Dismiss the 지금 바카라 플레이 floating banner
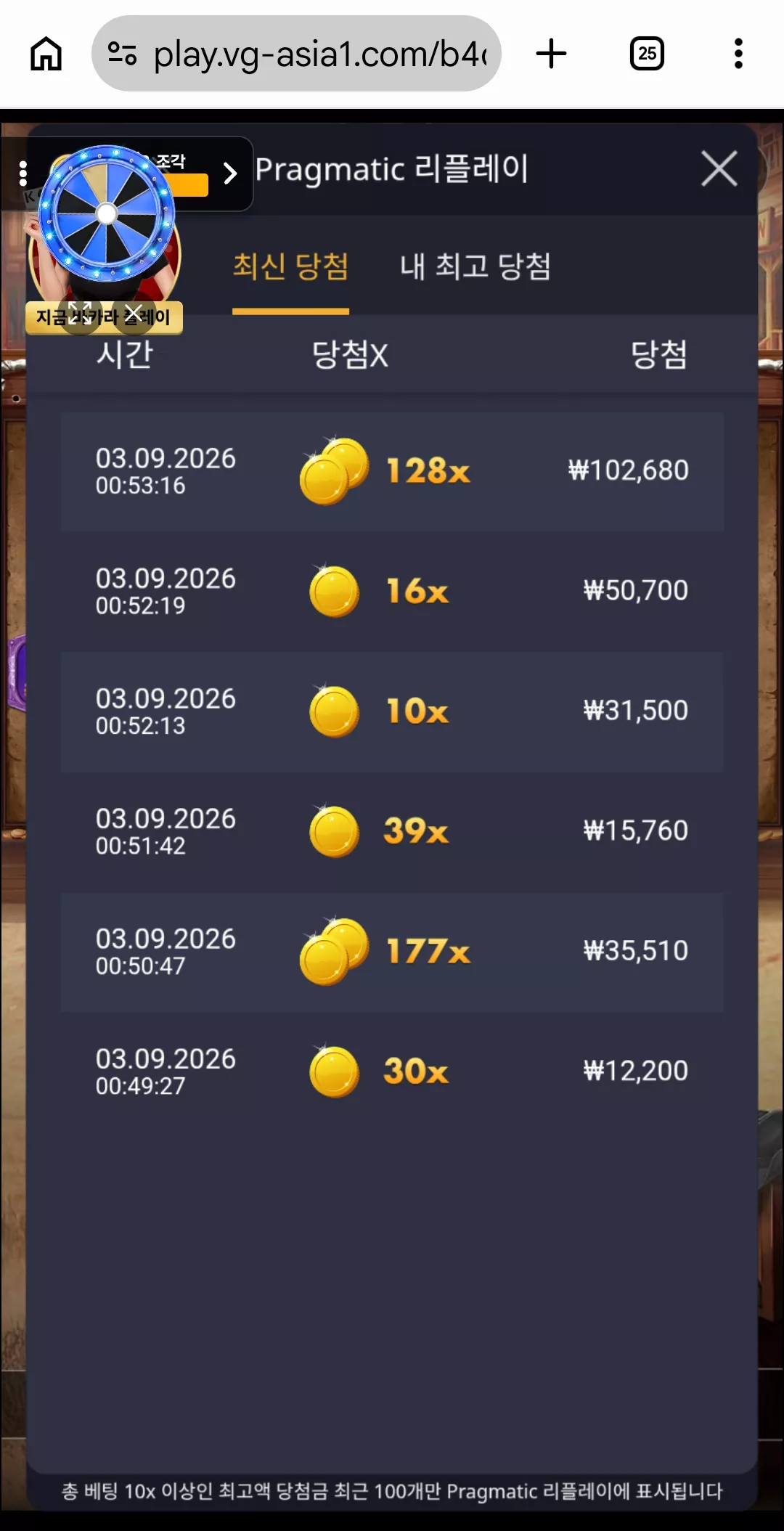The width and height of the screenshot is (784, 1531). [134, 314]
